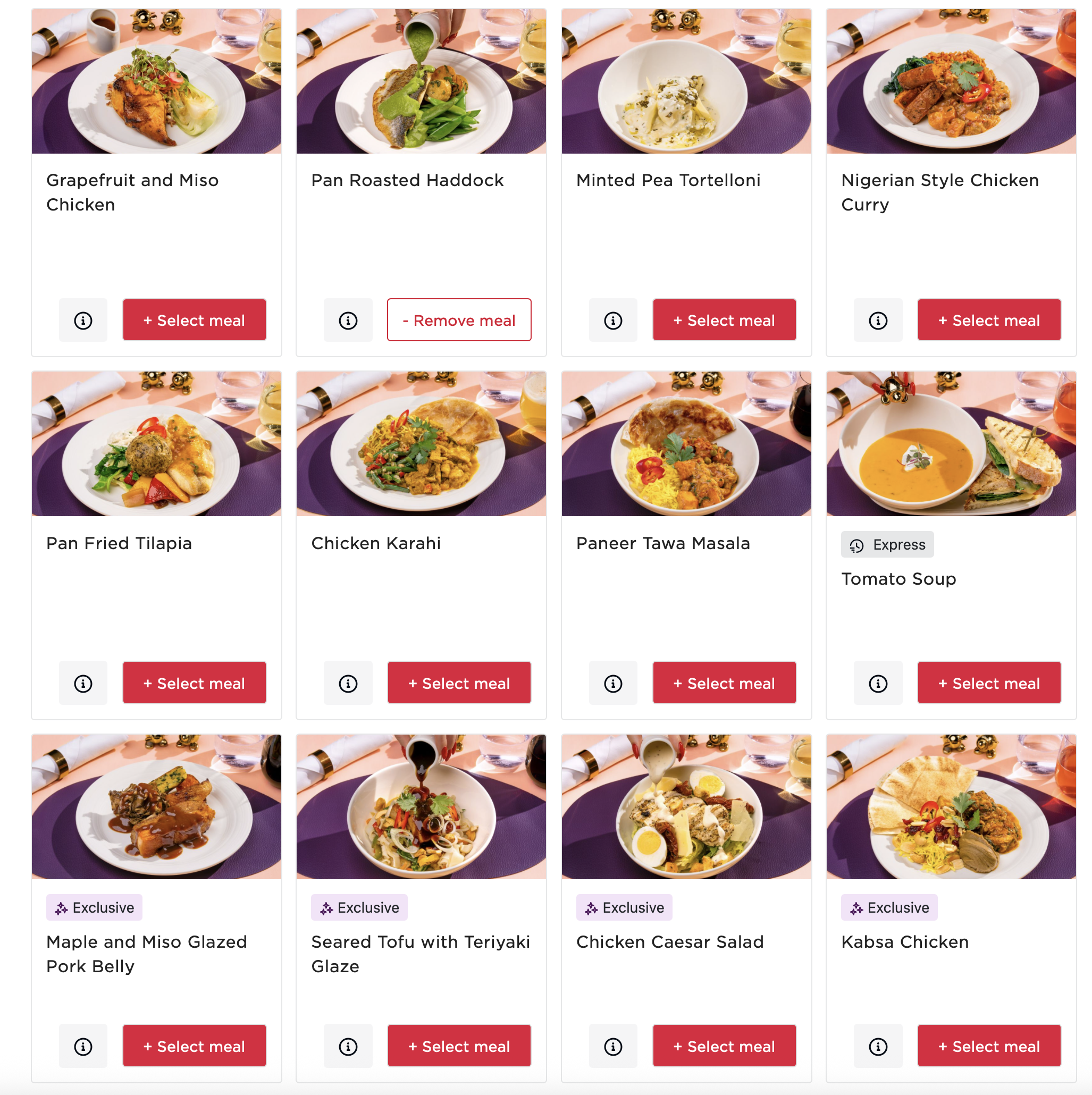This screenshot has width=1092, height=1095.
Task: Open info for Chicken Caesar Salad
Action: point(612,1046)
